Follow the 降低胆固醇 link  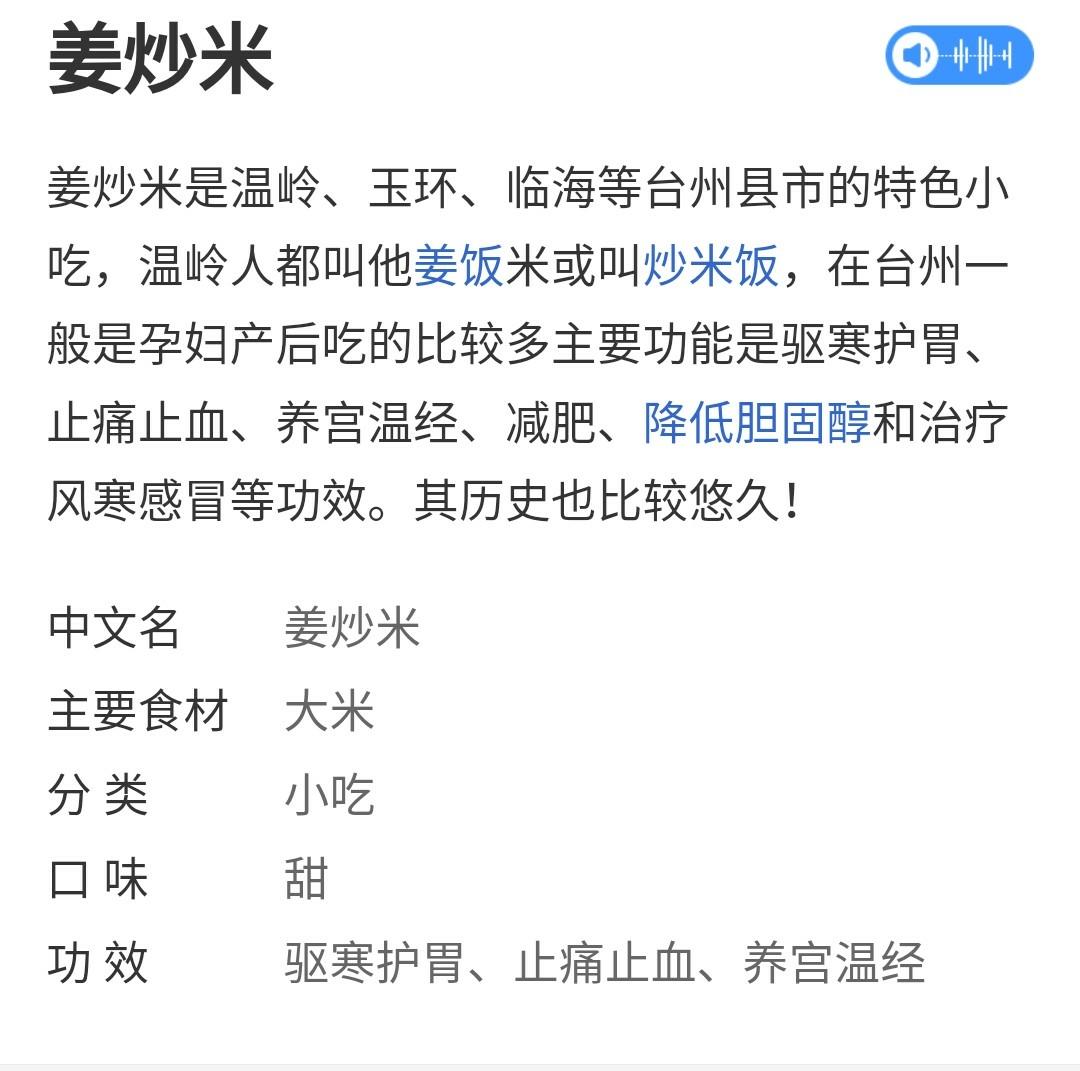point(757,422)
